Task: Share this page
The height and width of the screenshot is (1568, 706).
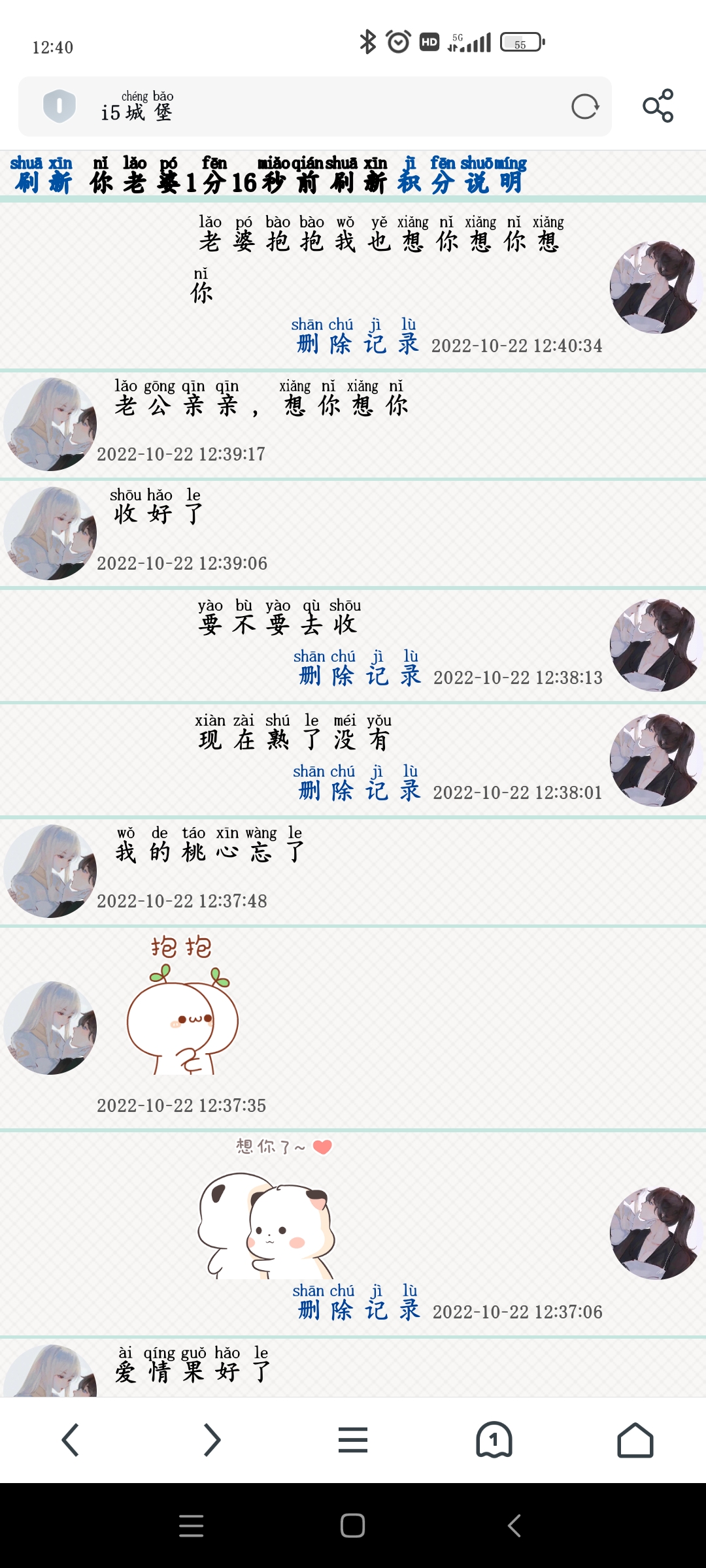Action: tap(658, 106)
